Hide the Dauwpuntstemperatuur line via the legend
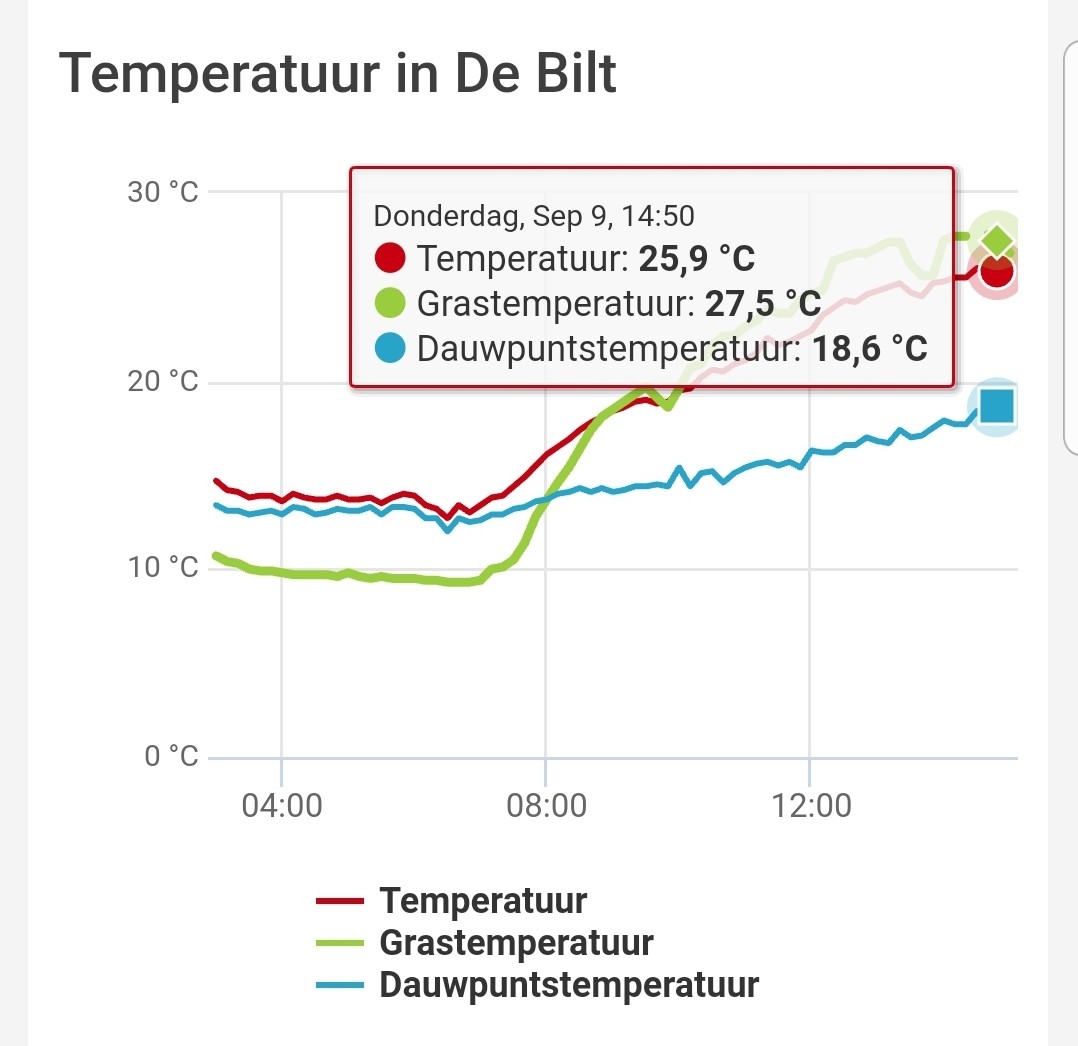 pos(538,984)
